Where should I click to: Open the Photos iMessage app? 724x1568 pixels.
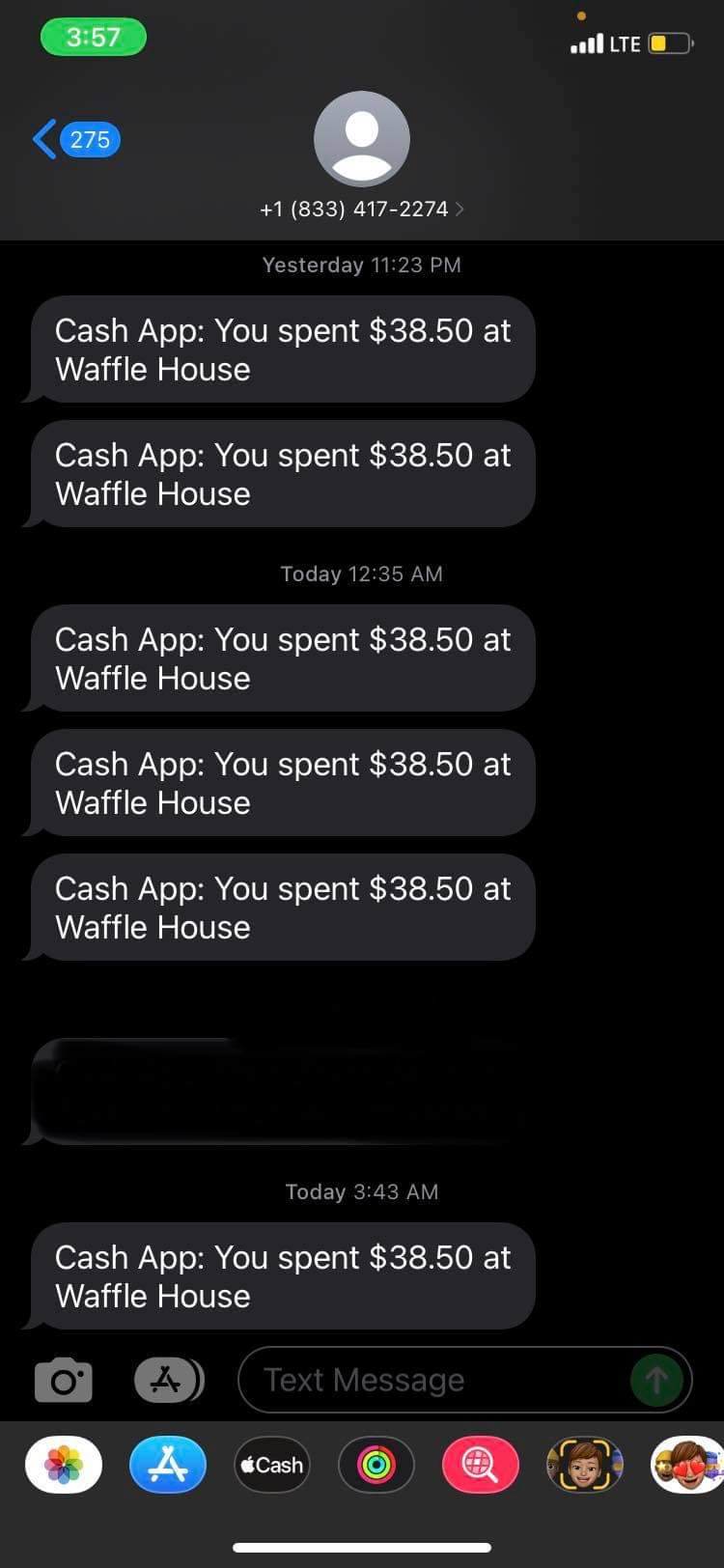[64, 1466]
